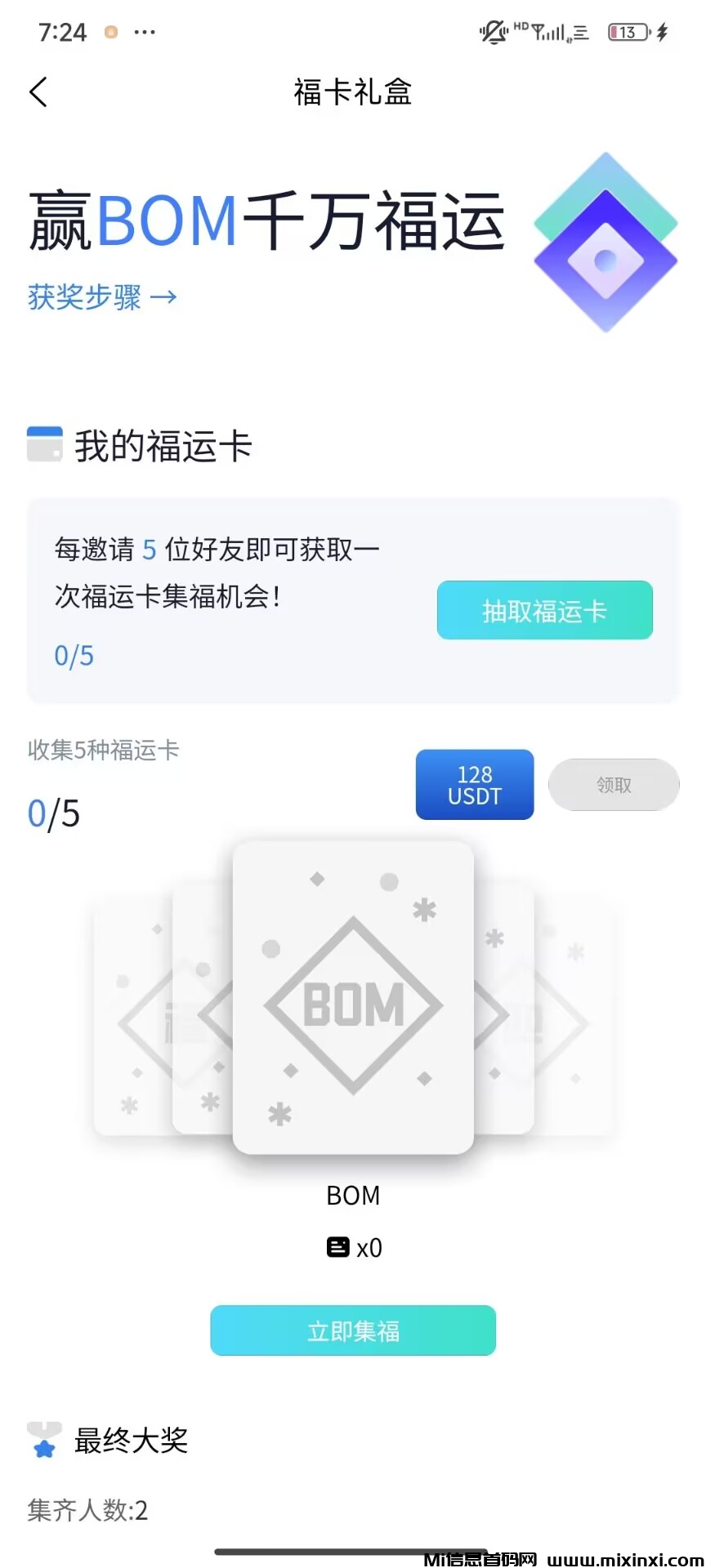
Task: Tap the arrow after 获奖步骤
Action: pos(165,297)
